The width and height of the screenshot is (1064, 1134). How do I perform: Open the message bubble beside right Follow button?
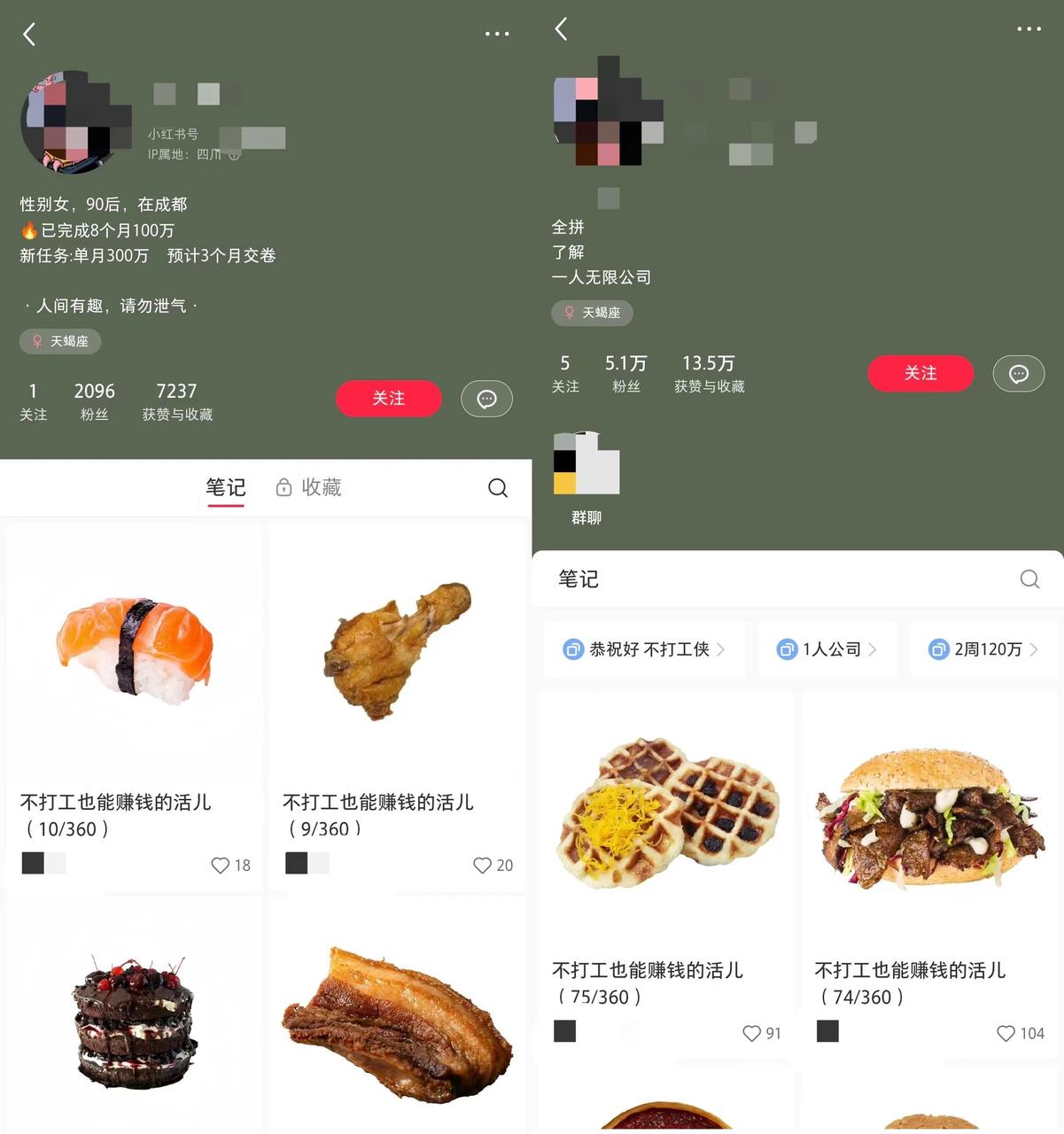coord(1018,374)
